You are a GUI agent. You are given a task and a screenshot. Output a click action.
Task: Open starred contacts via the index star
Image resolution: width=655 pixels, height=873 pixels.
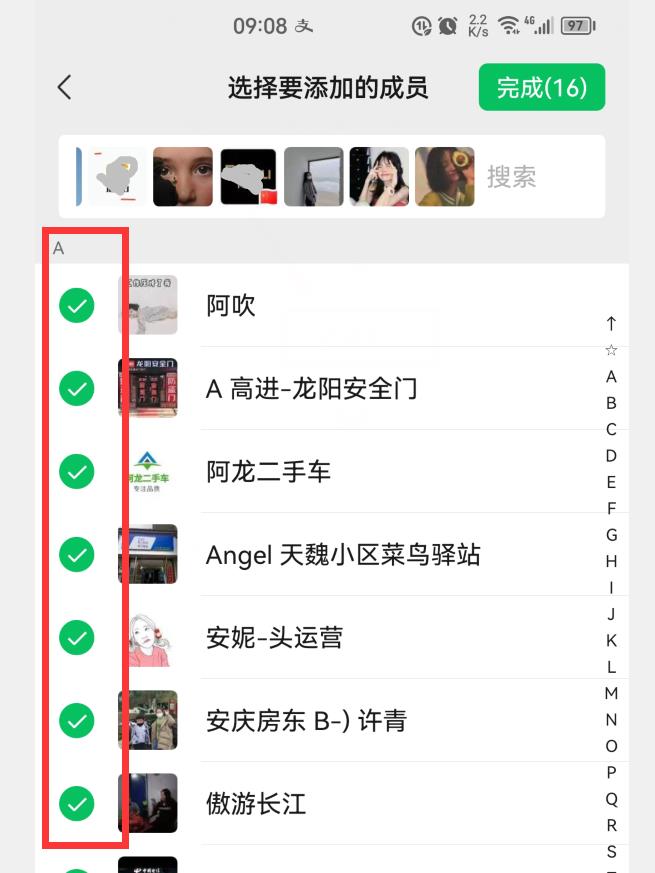coord(611,350)
